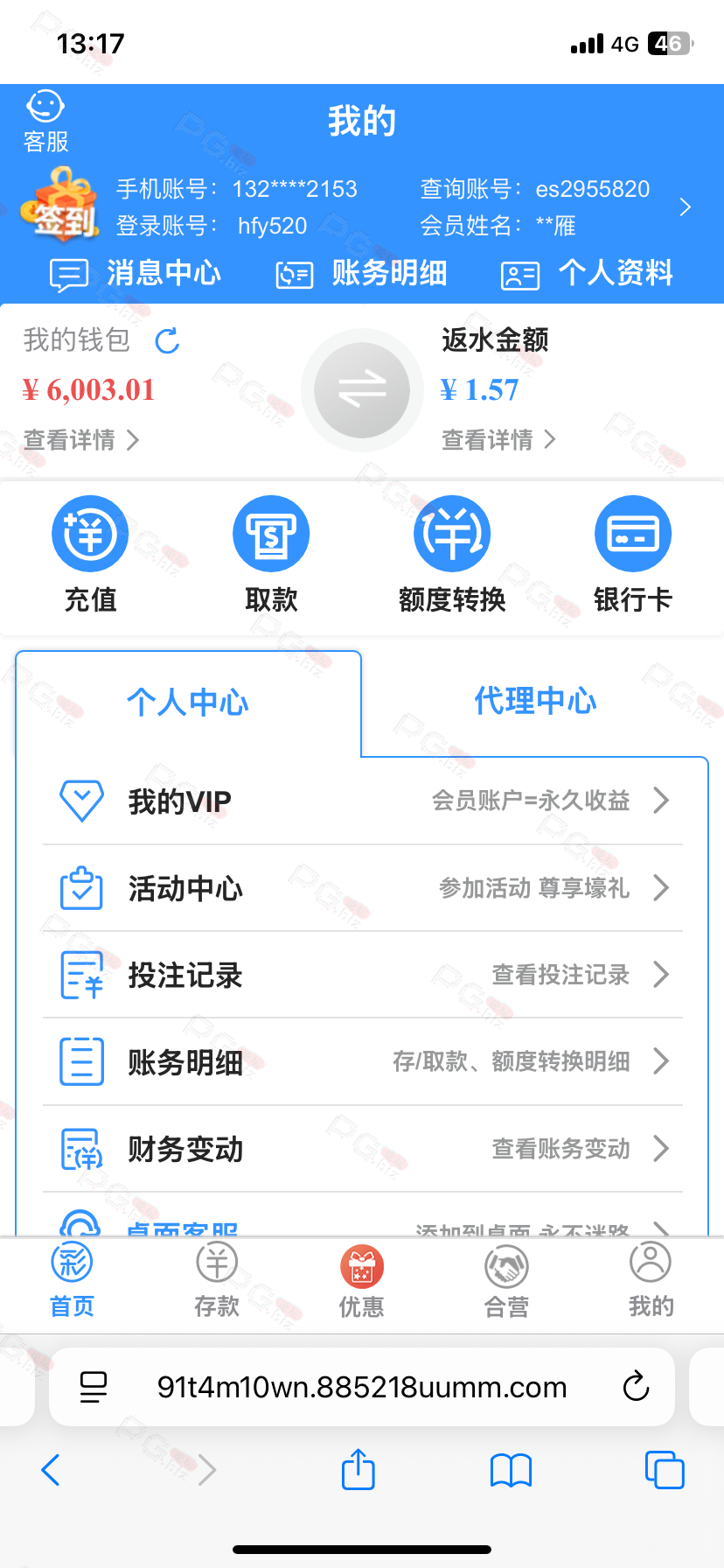Open the 财务变动 row
Viewport: 724px width, 1568px height.
pyautogui.click(x=362, y=1149)
